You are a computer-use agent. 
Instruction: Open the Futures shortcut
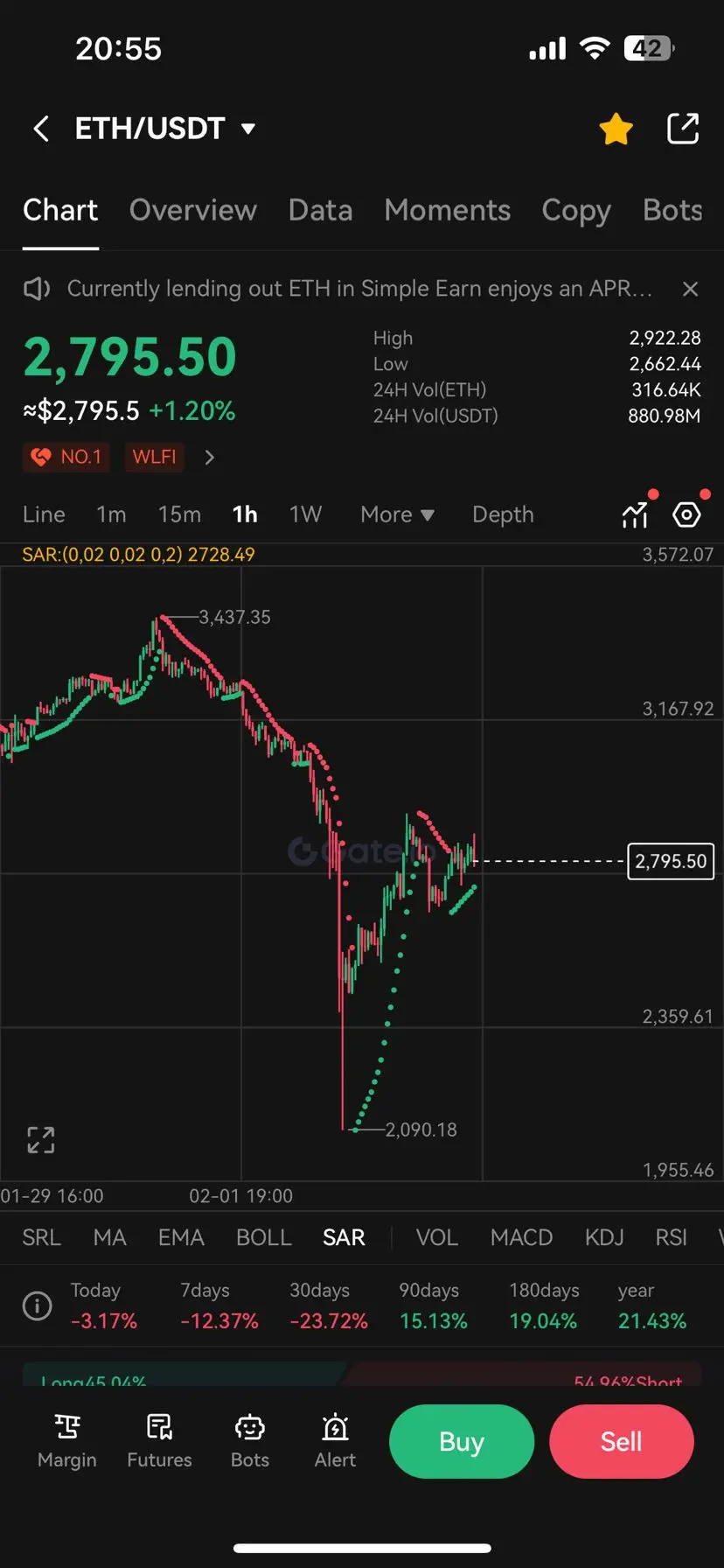coord(159,1441)
